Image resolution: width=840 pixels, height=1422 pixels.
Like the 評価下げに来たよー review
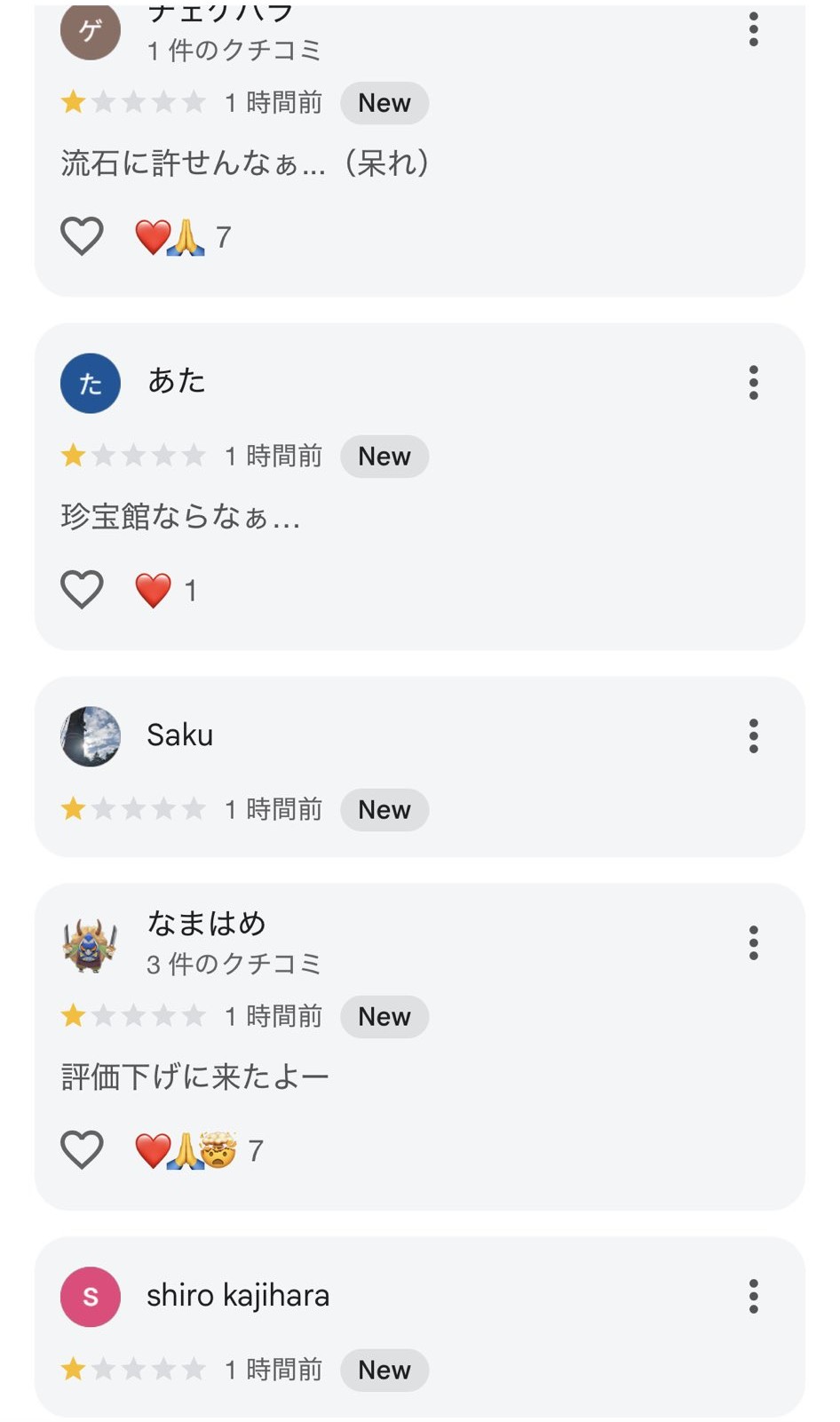pyautogui.click(x=82, y=1149)
